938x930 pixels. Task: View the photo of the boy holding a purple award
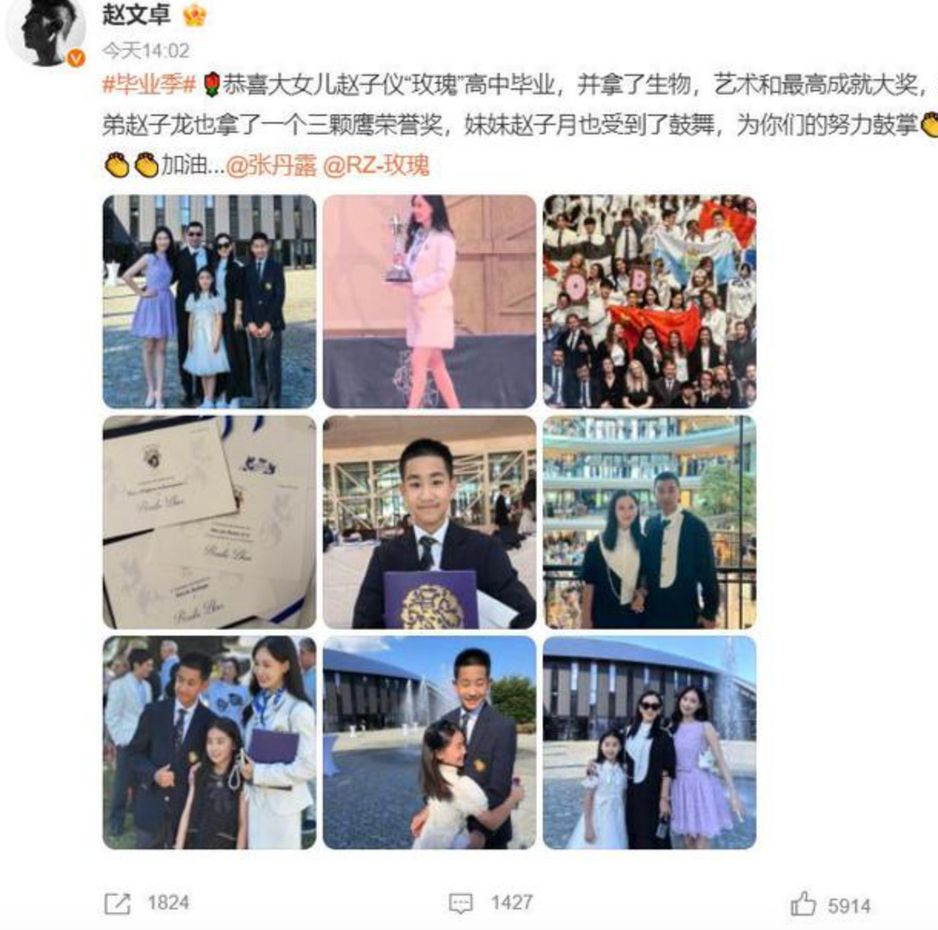coord(429,522)
